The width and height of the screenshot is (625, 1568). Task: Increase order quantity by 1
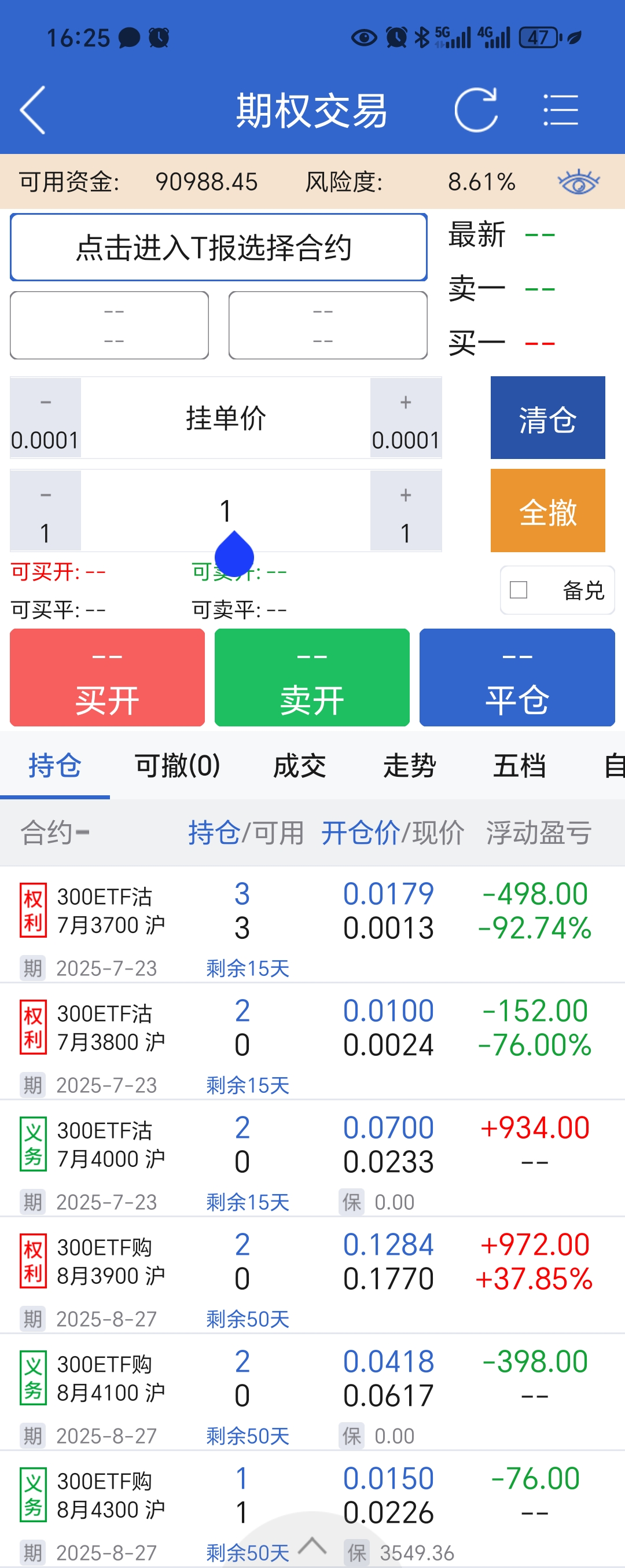tap(405, 511)
